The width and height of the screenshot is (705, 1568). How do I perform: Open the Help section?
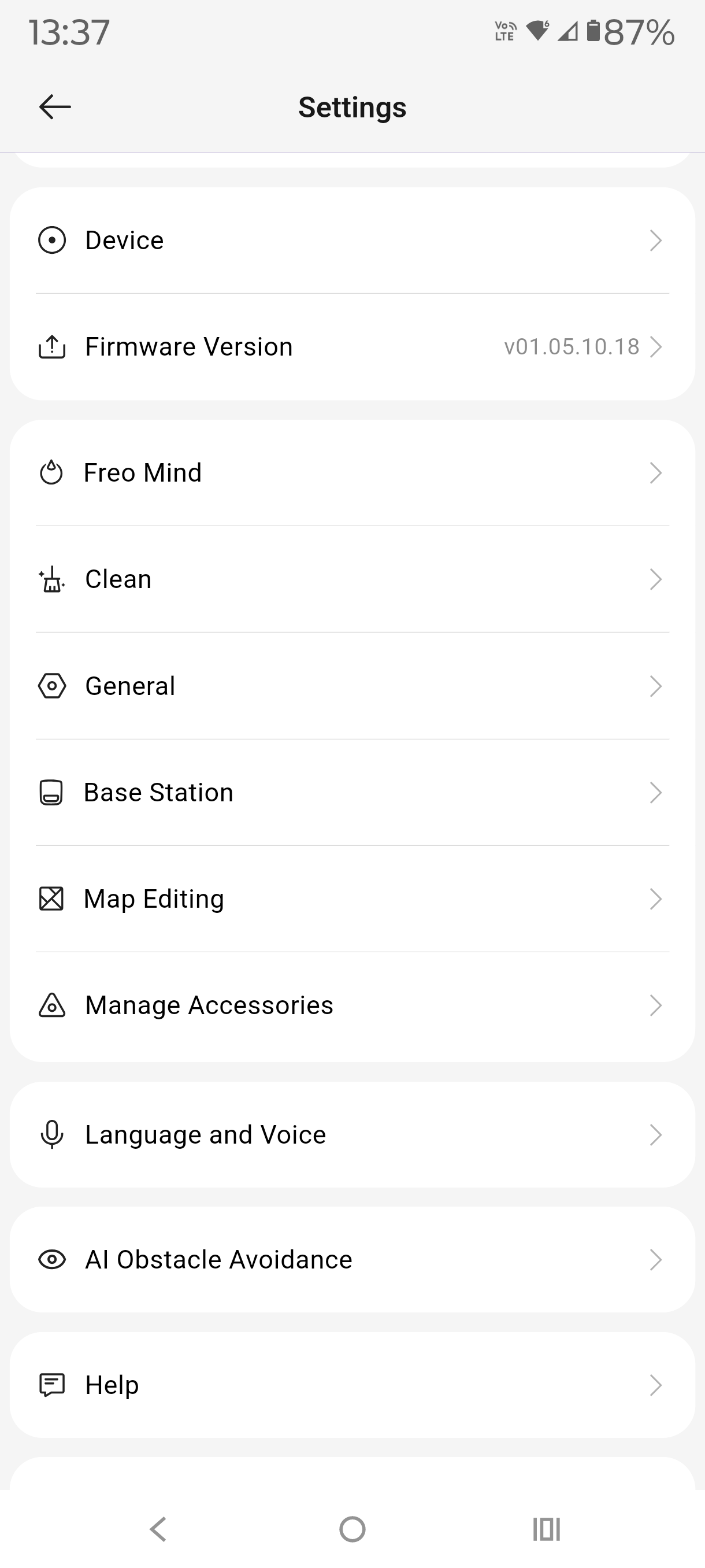tap(352, 1385)
